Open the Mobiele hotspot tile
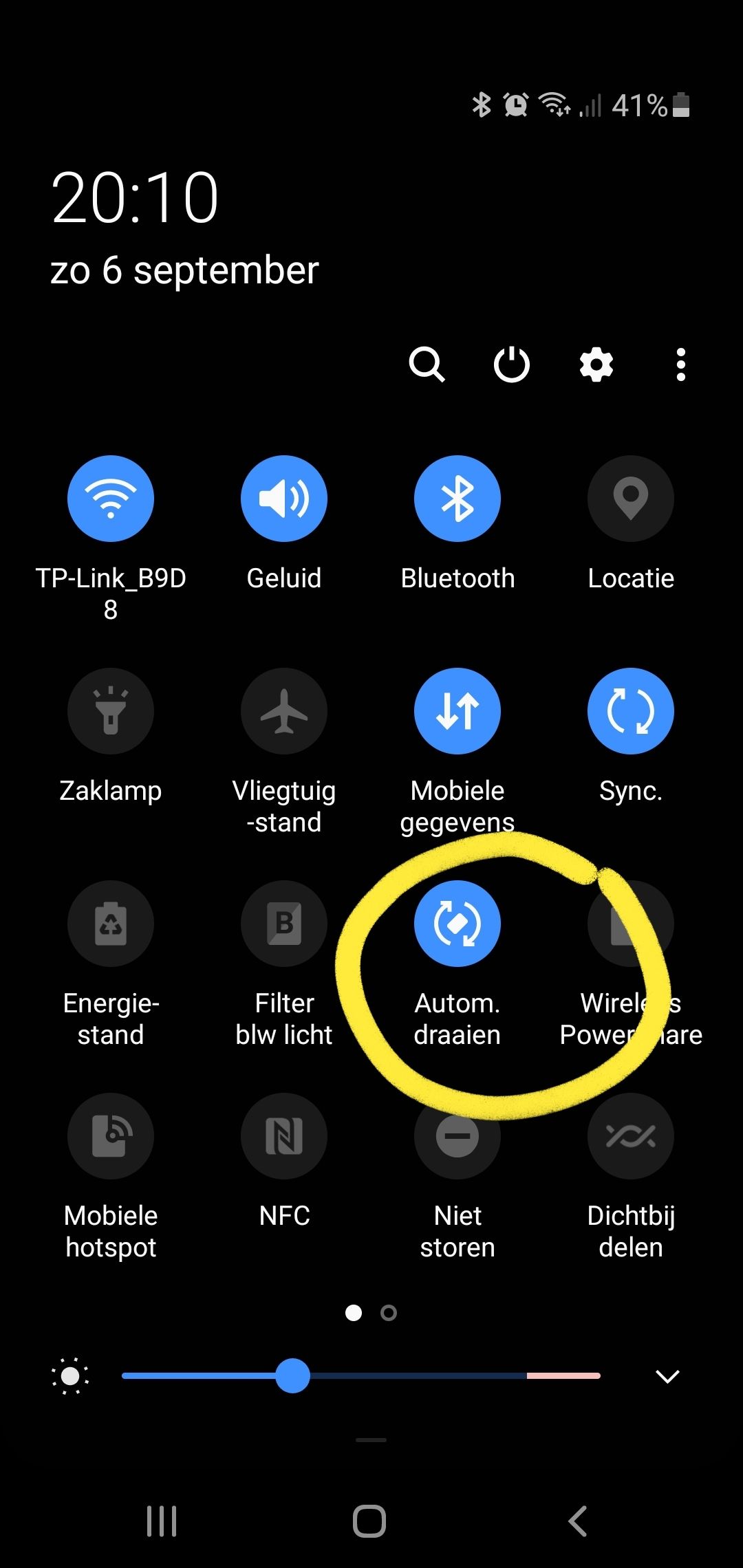This screenshot has height=1568, width=743. [x=110, y=1137]
